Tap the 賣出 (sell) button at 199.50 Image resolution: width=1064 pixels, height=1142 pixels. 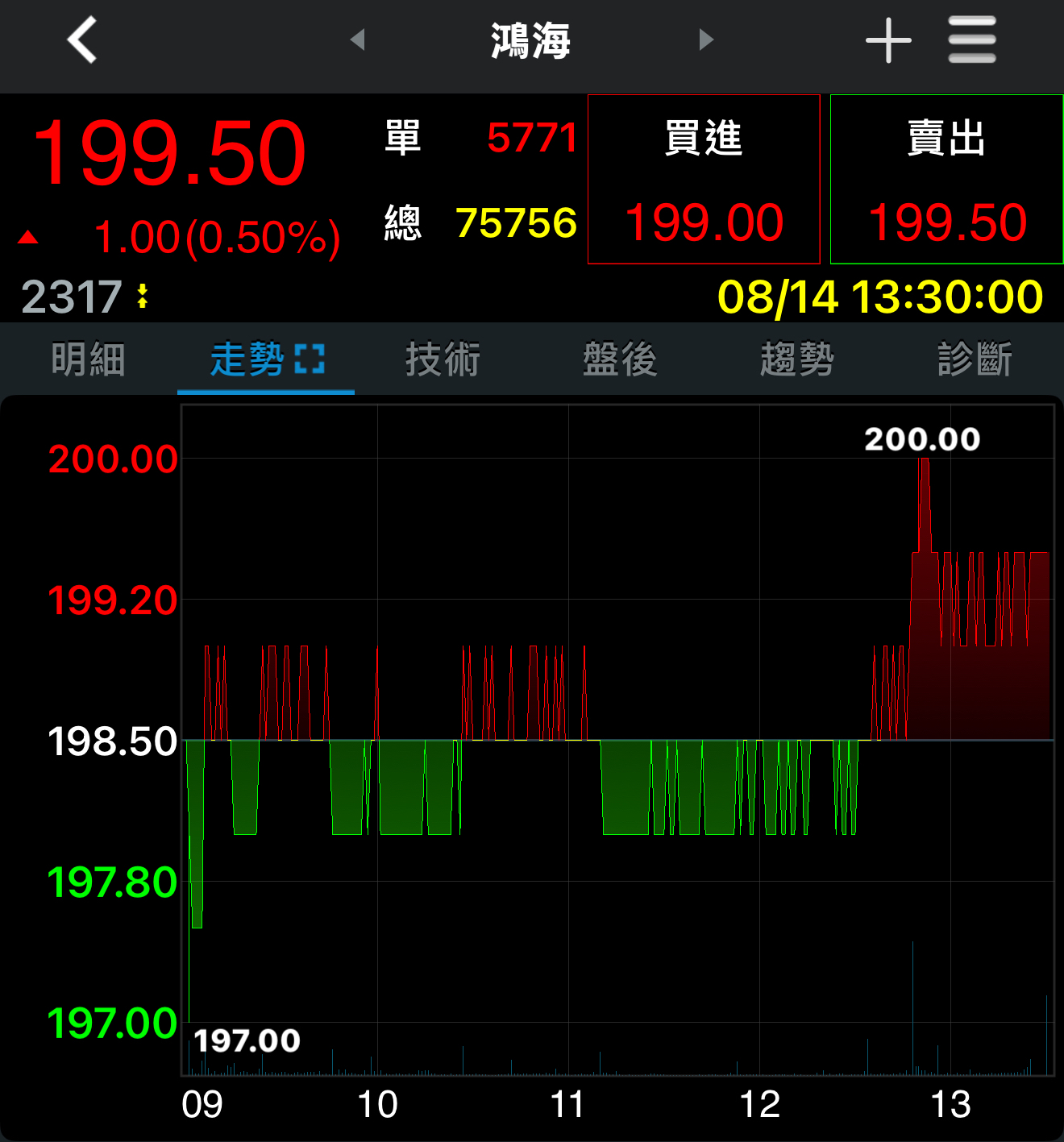pos(946,180)
